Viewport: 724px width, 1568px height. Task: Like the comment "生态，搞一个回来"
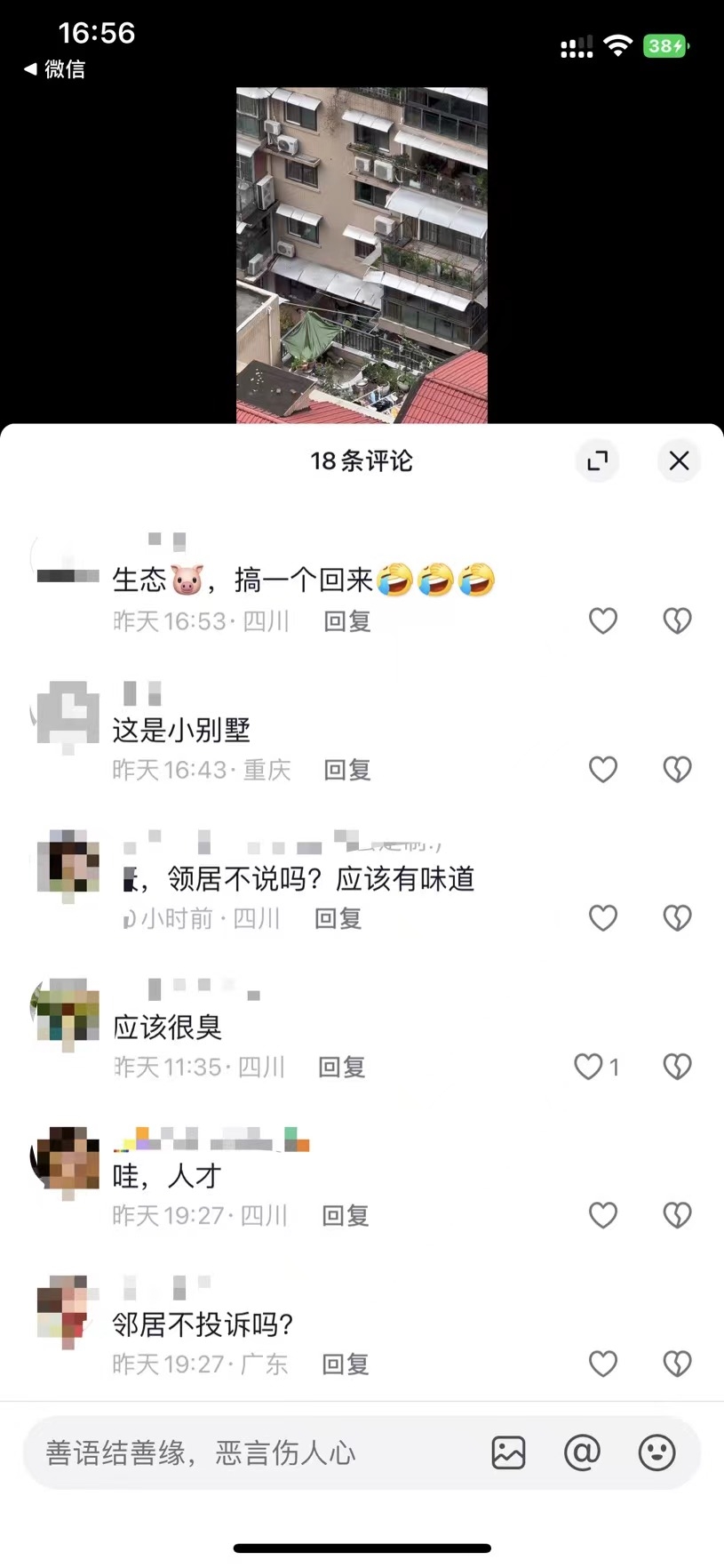tap(603, 620)
